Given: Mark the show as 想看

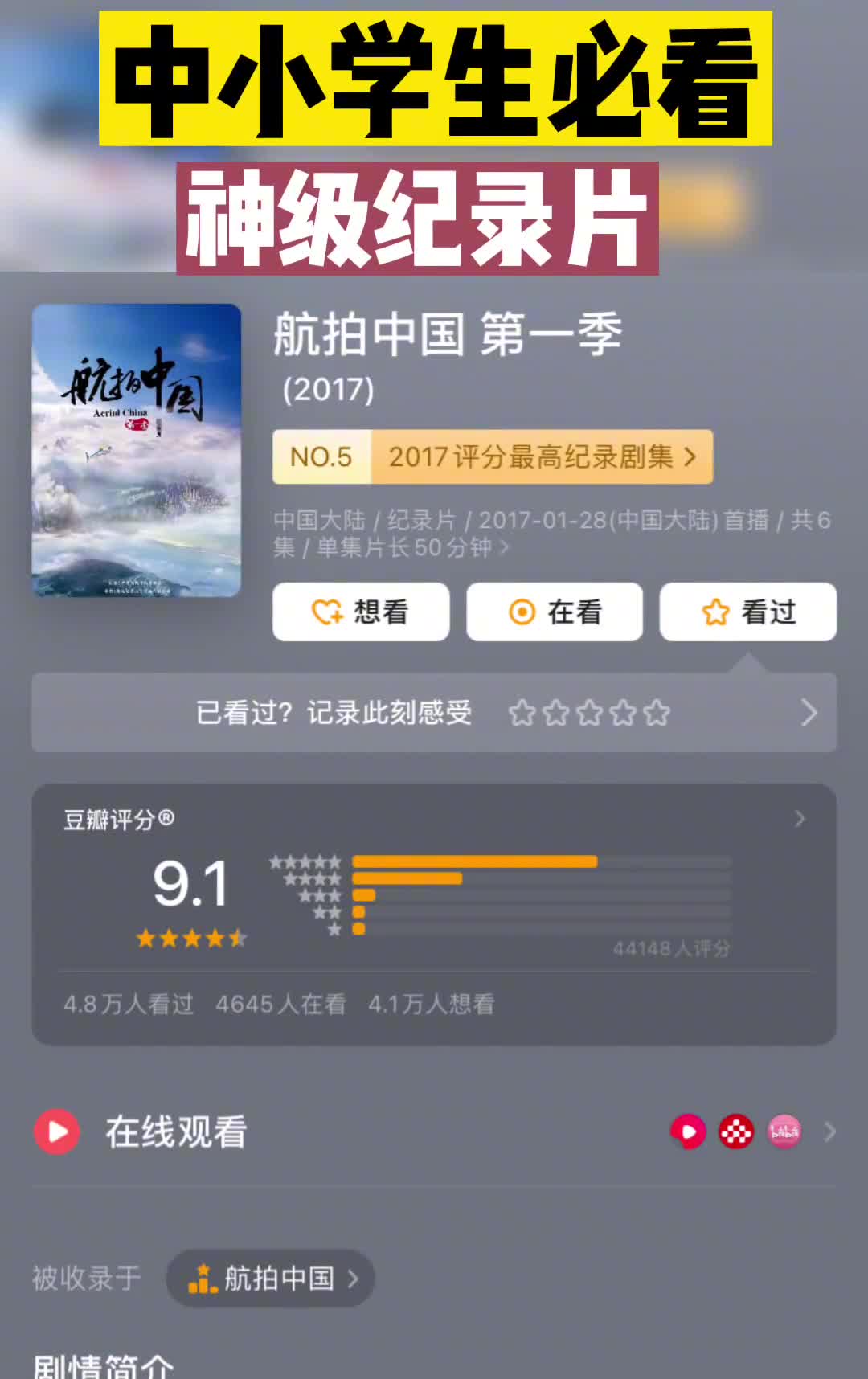Looking at the screenshot, I should 361,612.
